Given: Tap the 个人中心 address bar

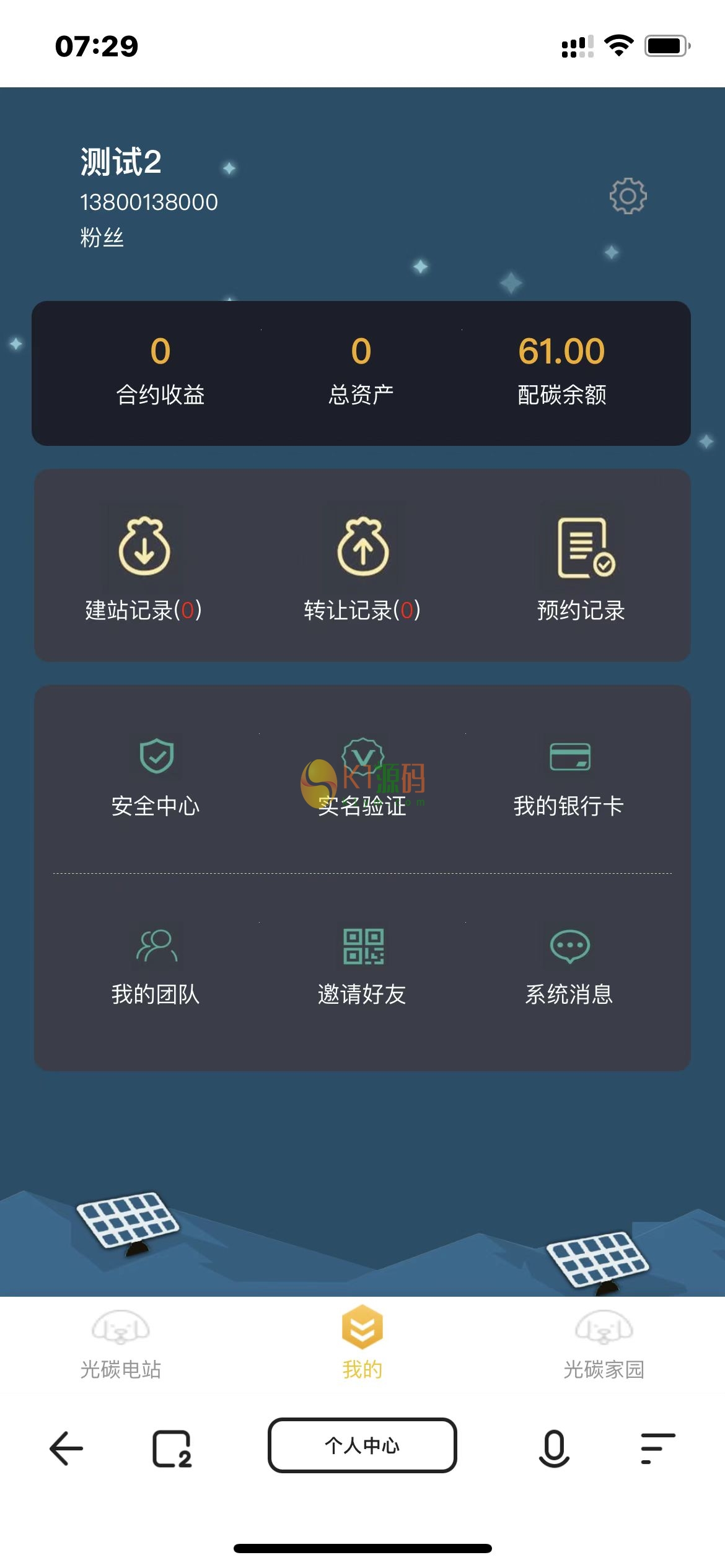Looking at the screenshot, I should point(362,1445).
